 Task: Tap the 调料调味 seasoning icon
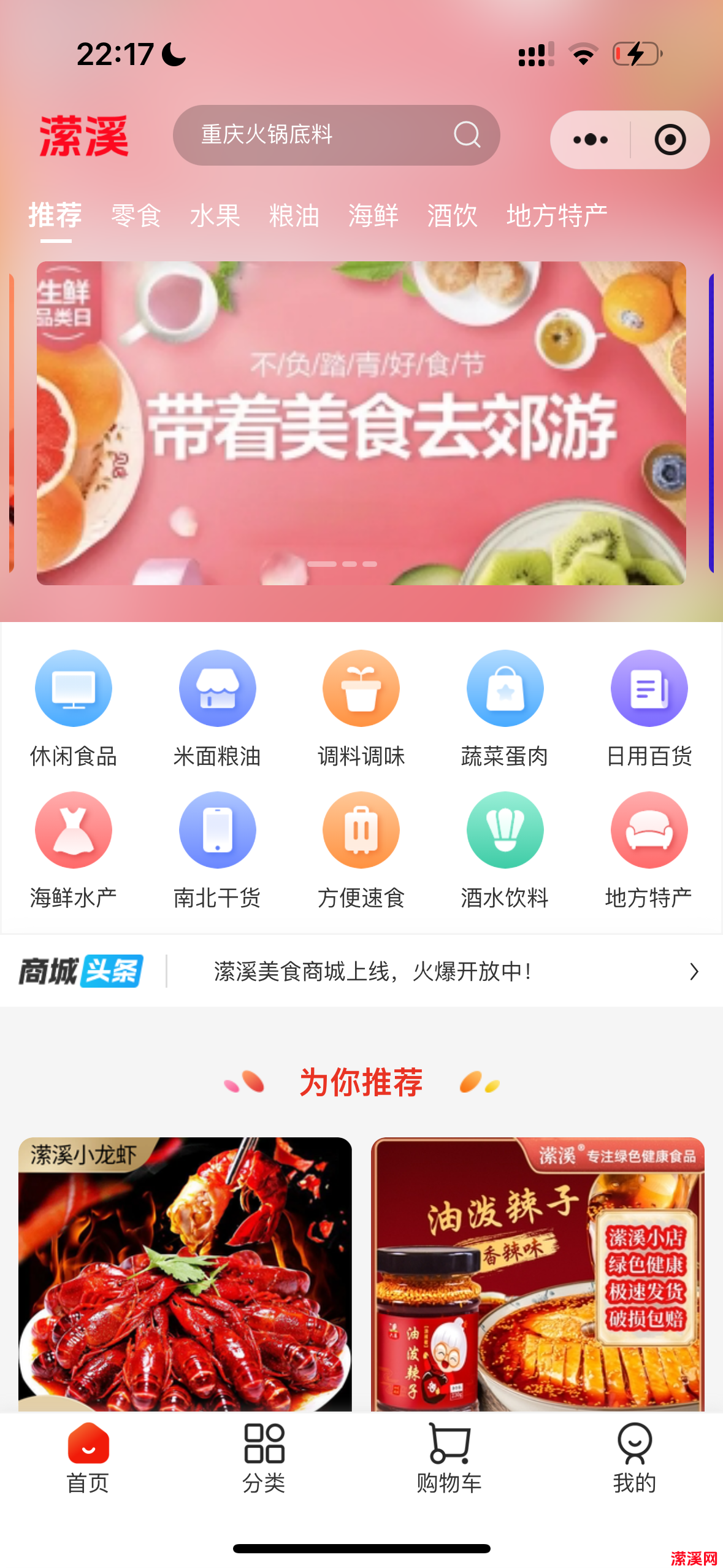point(361,688)
